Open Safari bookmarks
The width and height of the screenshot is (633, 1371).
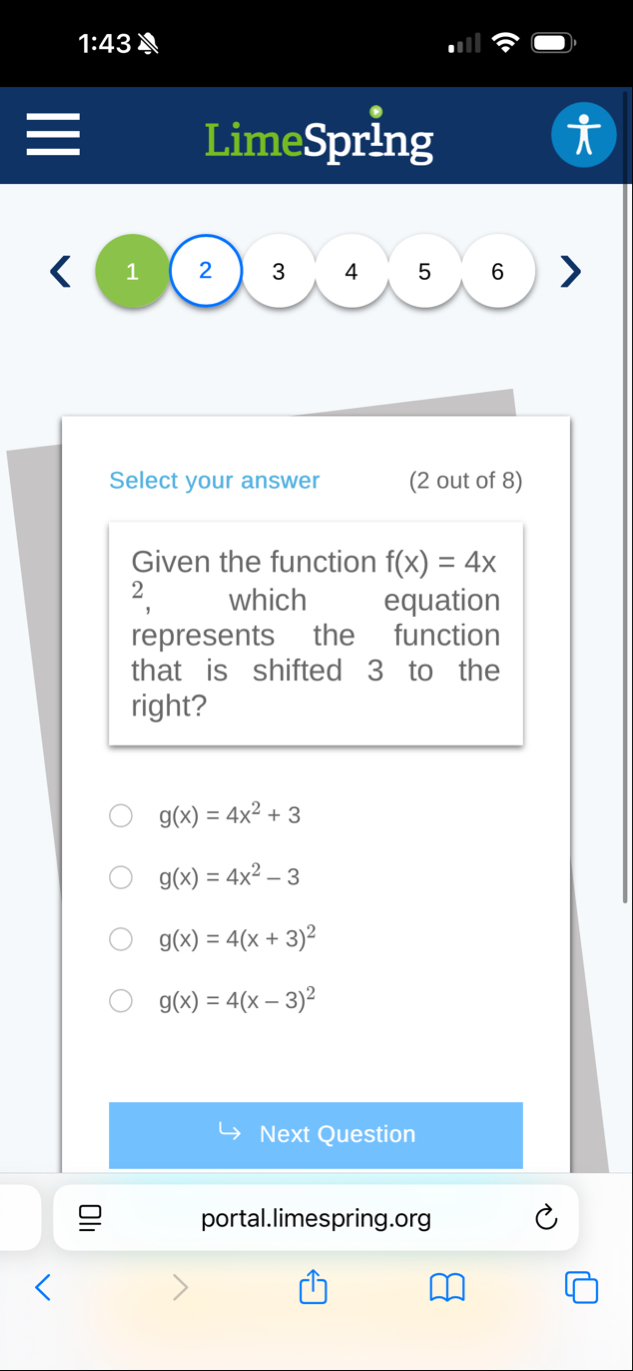(x=447, y=1288)
